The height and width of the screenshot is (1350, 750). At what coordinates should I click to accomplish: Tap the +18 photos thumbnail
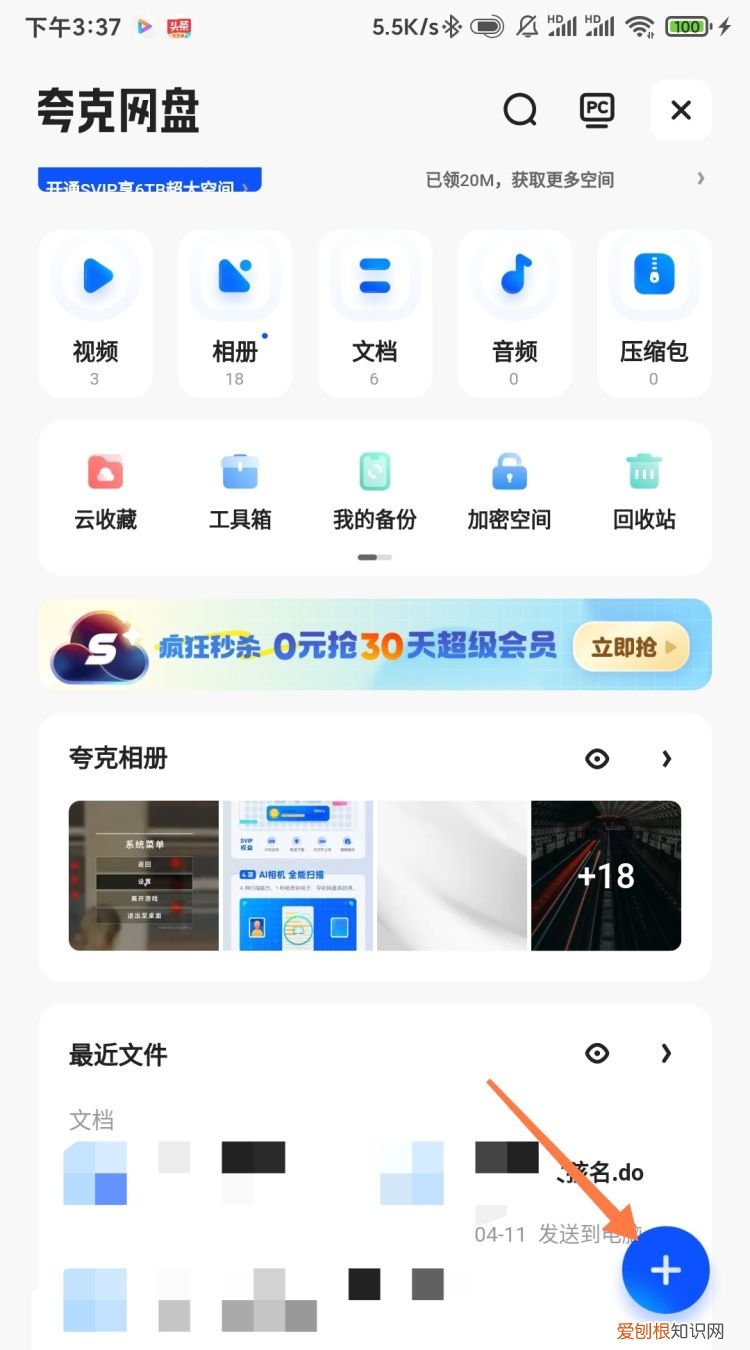[606, 875]
